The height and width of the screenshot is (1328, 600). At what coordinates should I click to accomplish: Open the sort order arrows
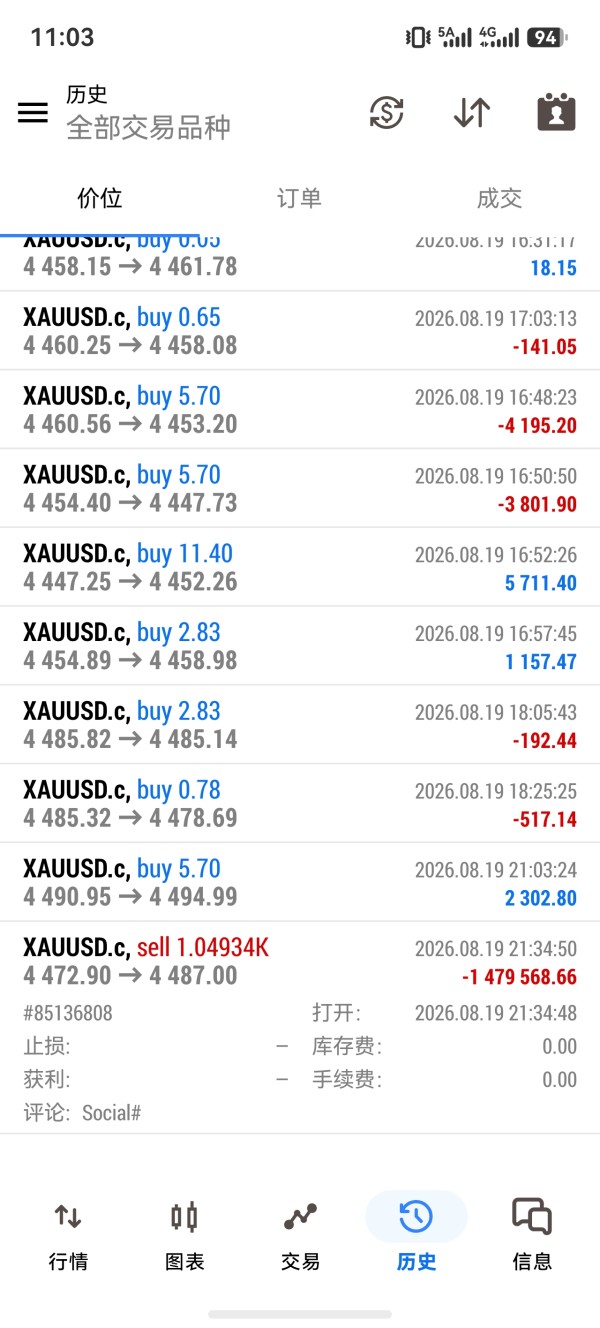471,112
